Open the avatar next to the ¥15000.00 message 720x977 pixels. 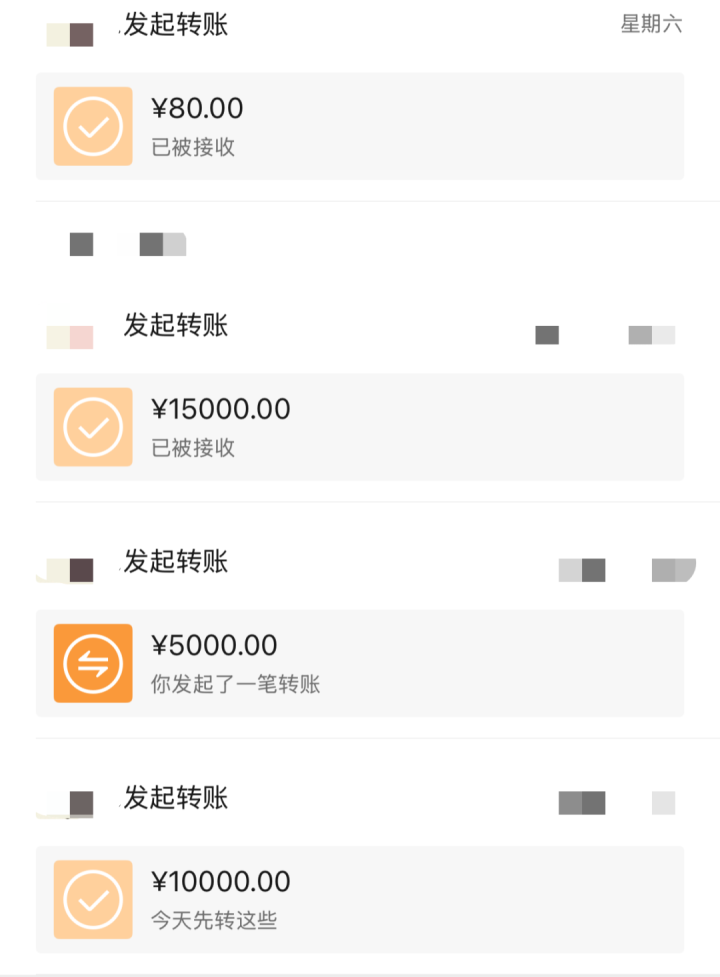(x=68, y=335)
